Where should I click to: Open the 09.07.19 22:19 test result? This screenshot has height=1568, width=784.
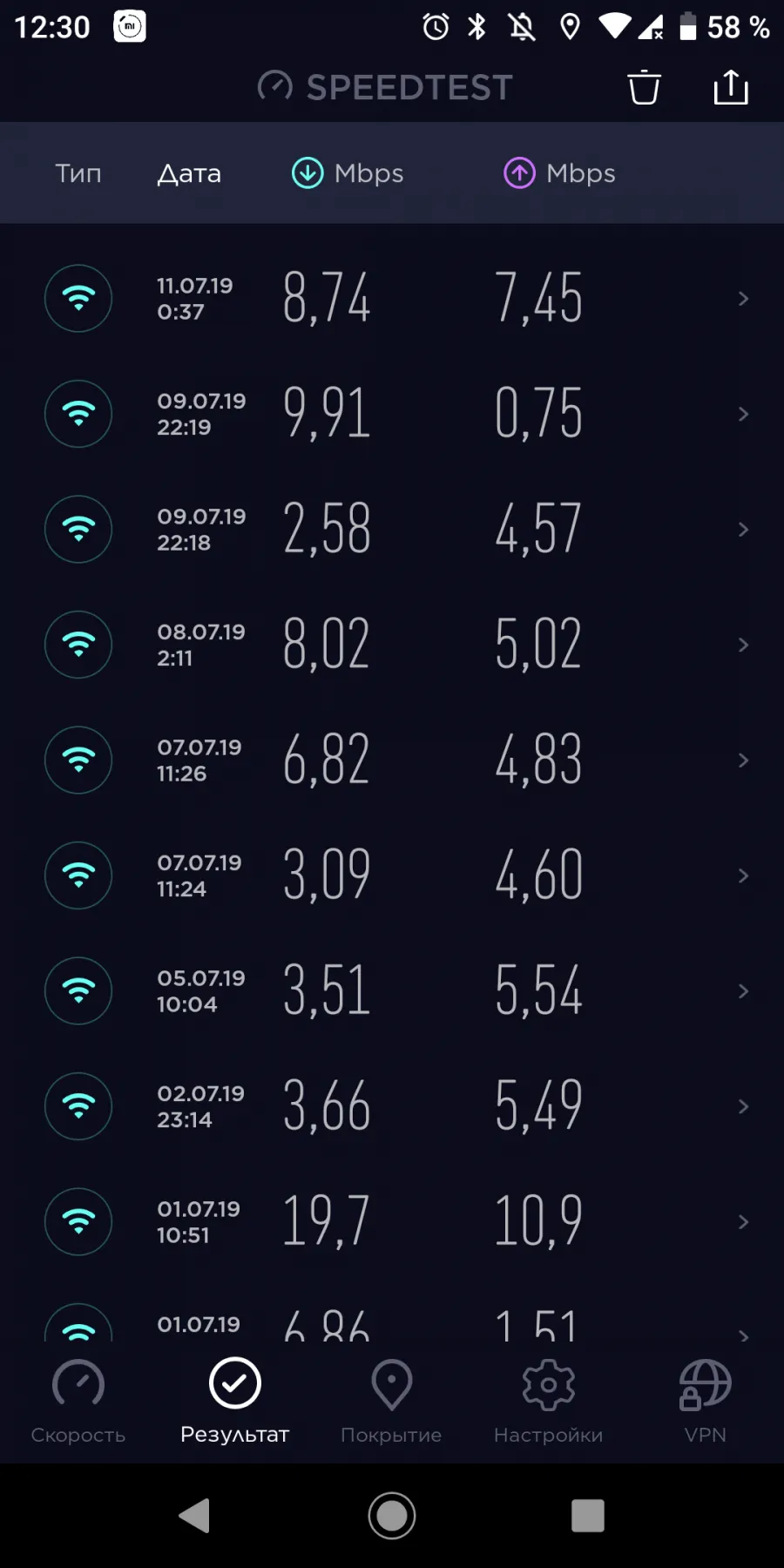pyautogui.click(x=392, y=414)
